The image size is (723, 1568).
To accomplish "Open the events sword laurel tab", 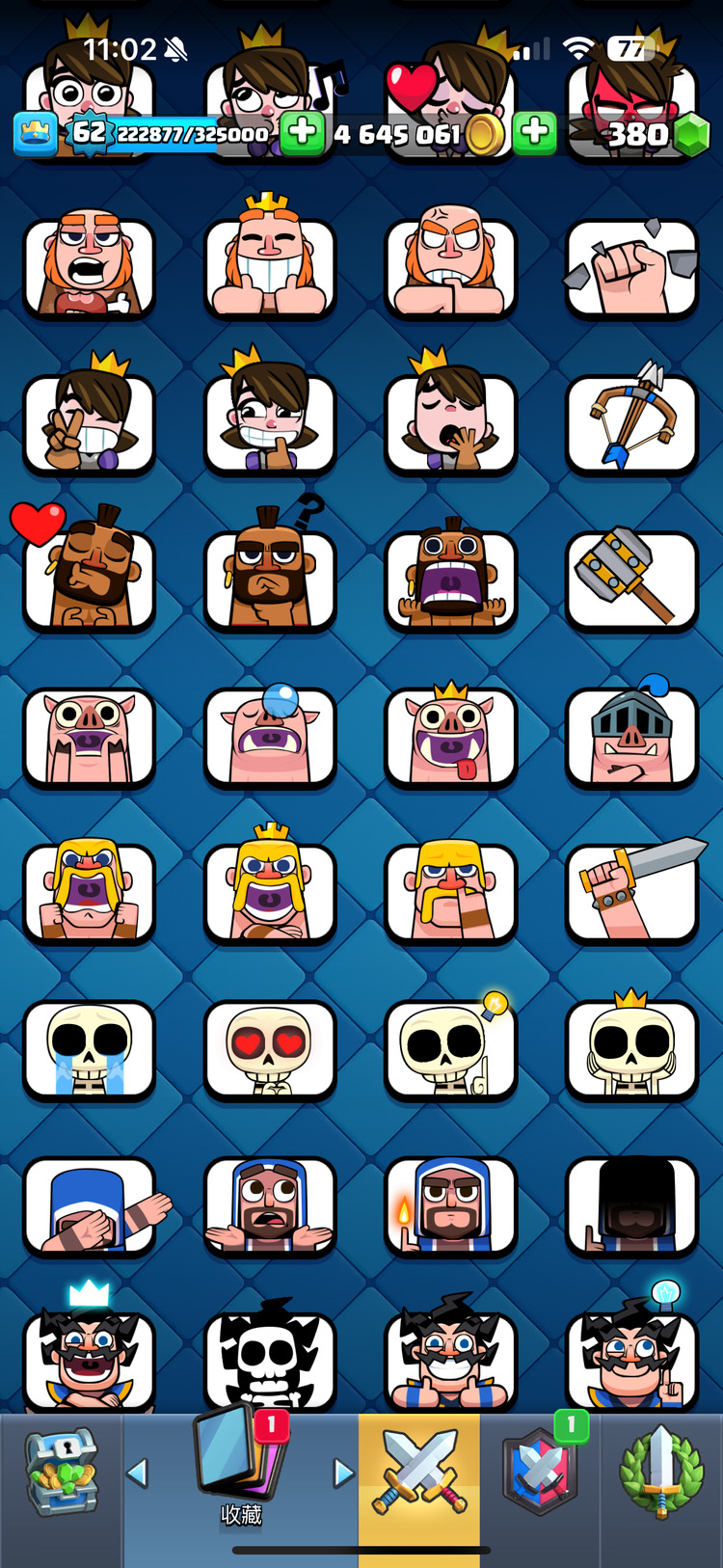I will tap(661, 1475).
